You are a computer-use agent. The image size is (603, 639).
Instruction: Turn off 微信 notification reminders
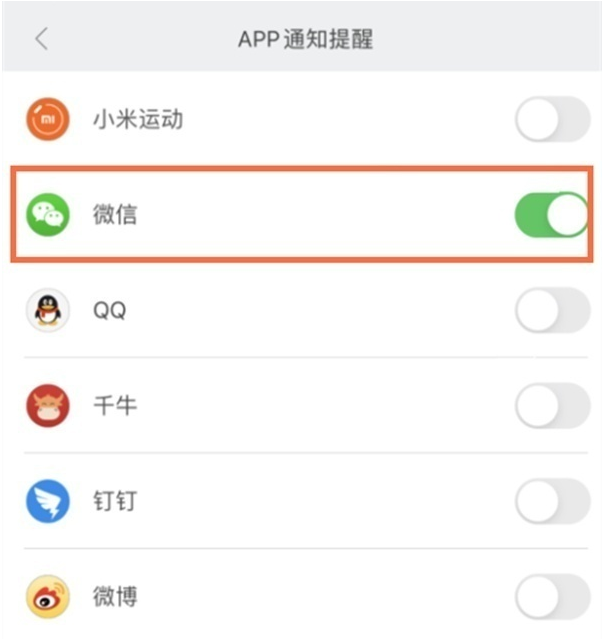click(552, 215)
